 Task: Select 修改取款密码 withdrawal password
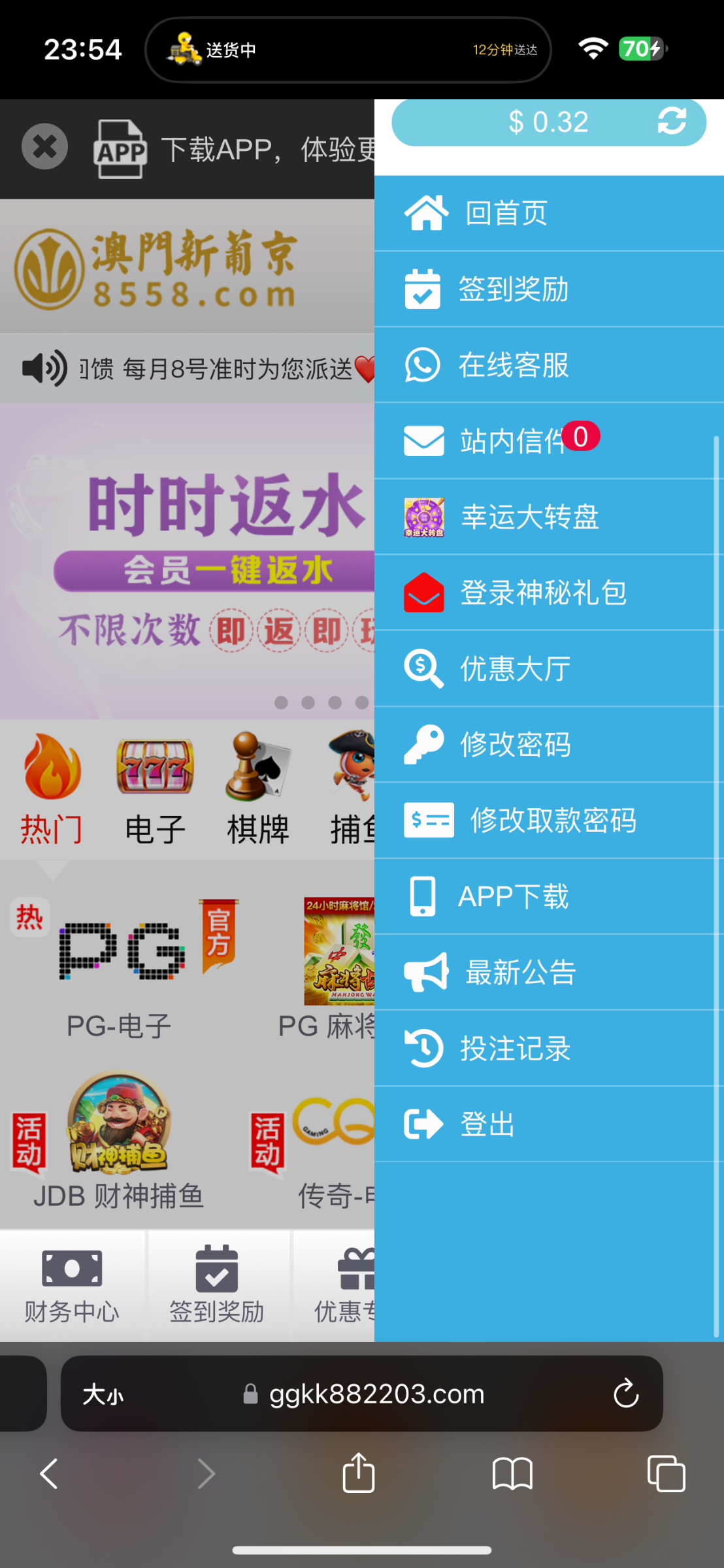[x=553, y=820]
